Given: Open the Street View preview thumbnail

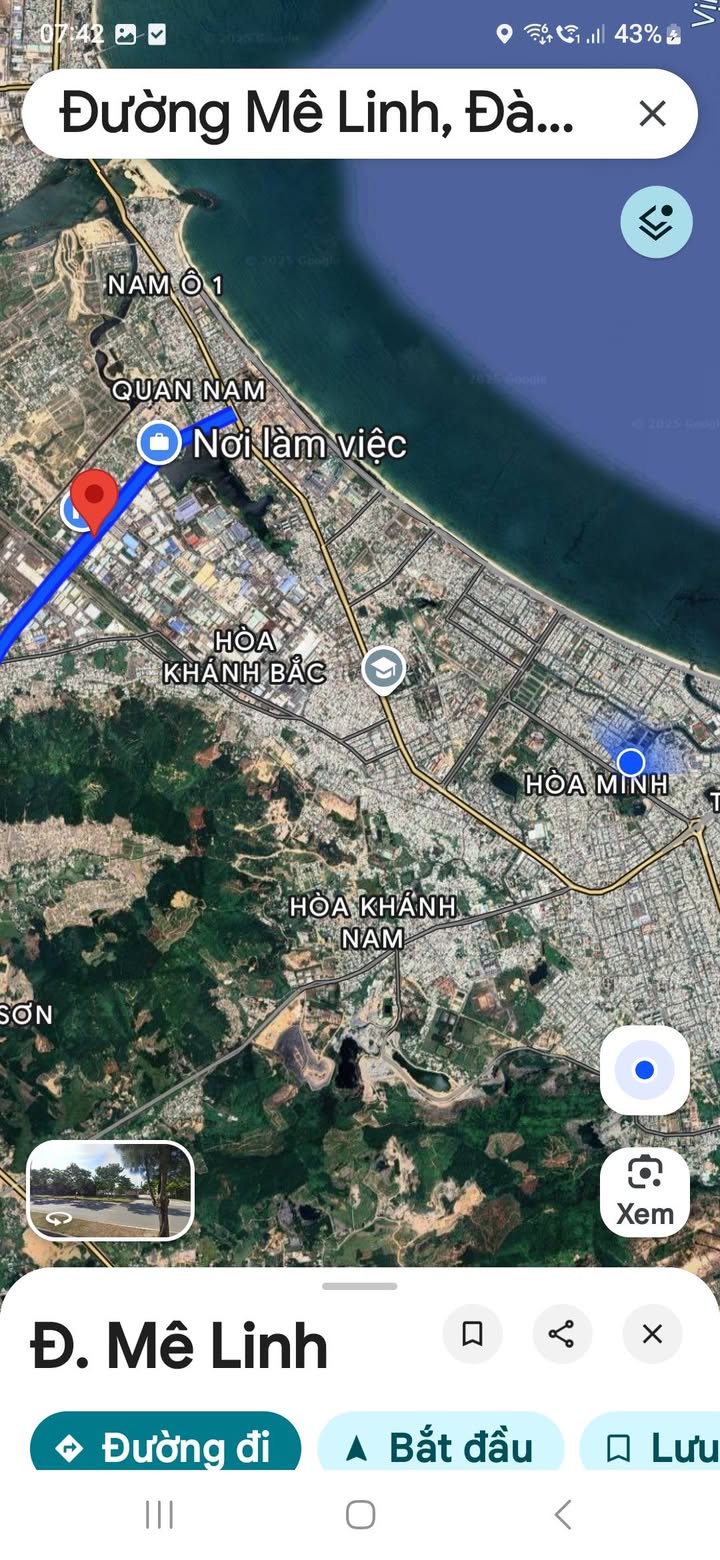Looking at the screenshot, I should coord(110,1191).
